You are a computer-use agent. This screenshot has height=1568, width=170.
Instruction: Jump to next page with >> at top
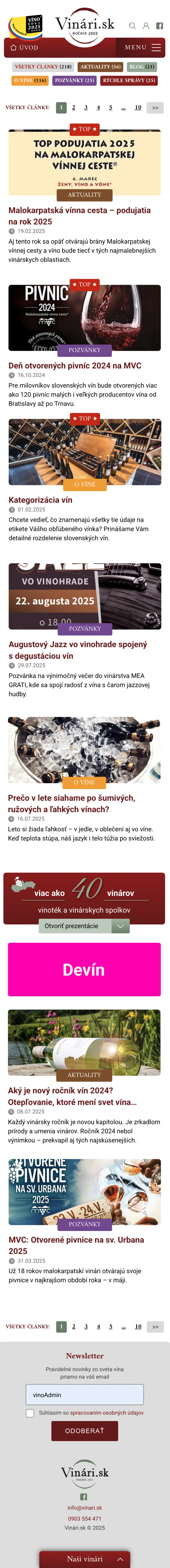click(155, 108)
